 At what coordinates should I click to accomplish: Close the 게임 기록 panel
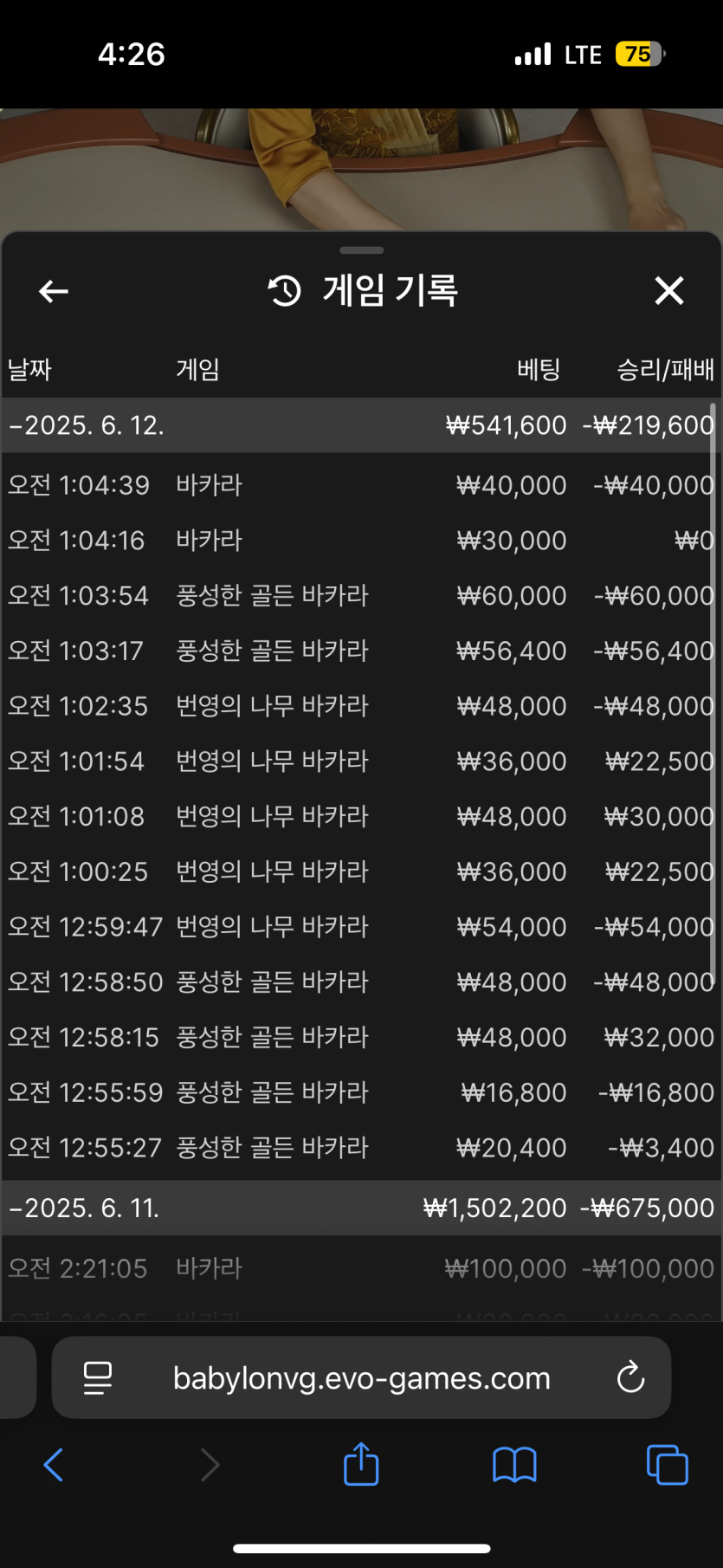(x=668, y=291)
